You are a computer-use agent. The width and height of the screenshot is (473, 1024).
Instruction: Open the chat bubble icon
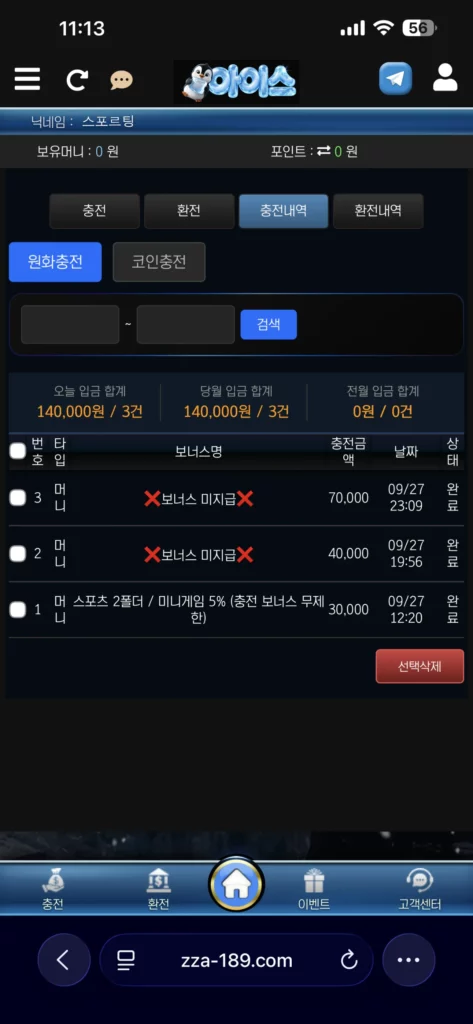(121, 80)
